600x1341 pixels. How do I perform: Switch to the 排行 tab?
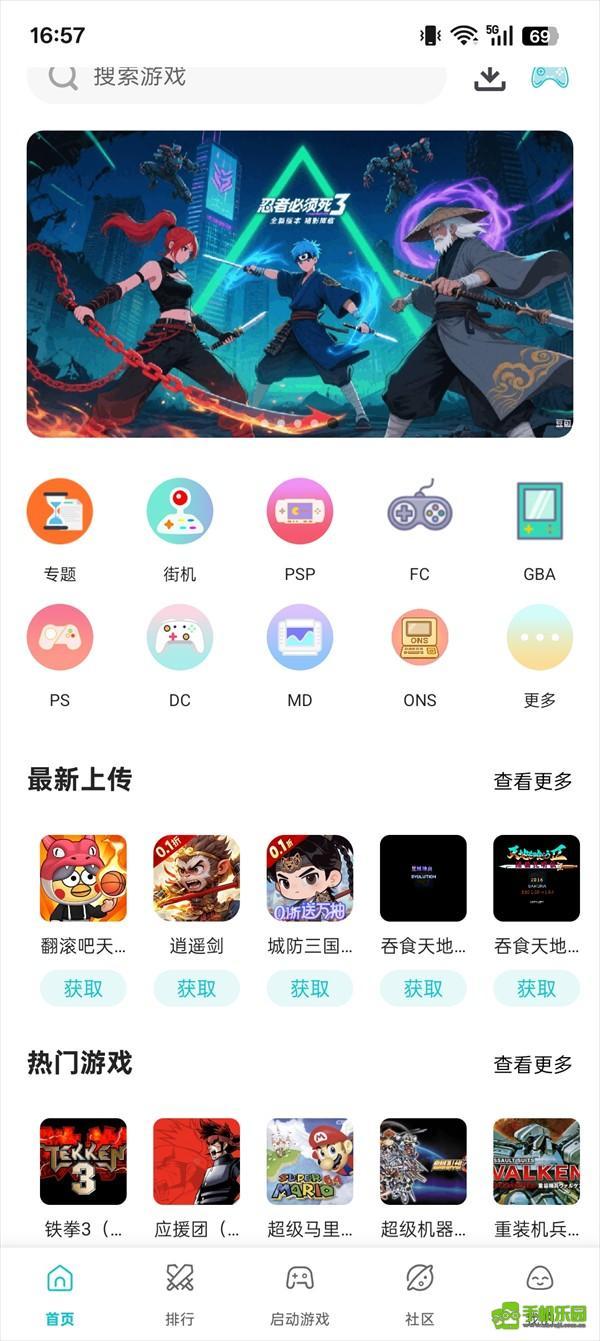(x=180, y=1292)
